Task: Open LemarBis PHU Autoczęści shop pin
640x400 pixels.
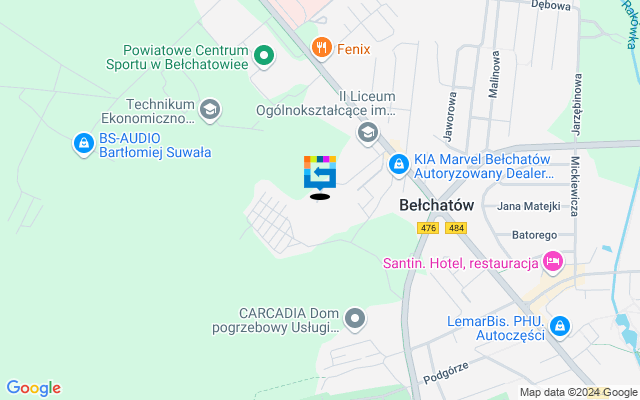Action: (560, 326)
